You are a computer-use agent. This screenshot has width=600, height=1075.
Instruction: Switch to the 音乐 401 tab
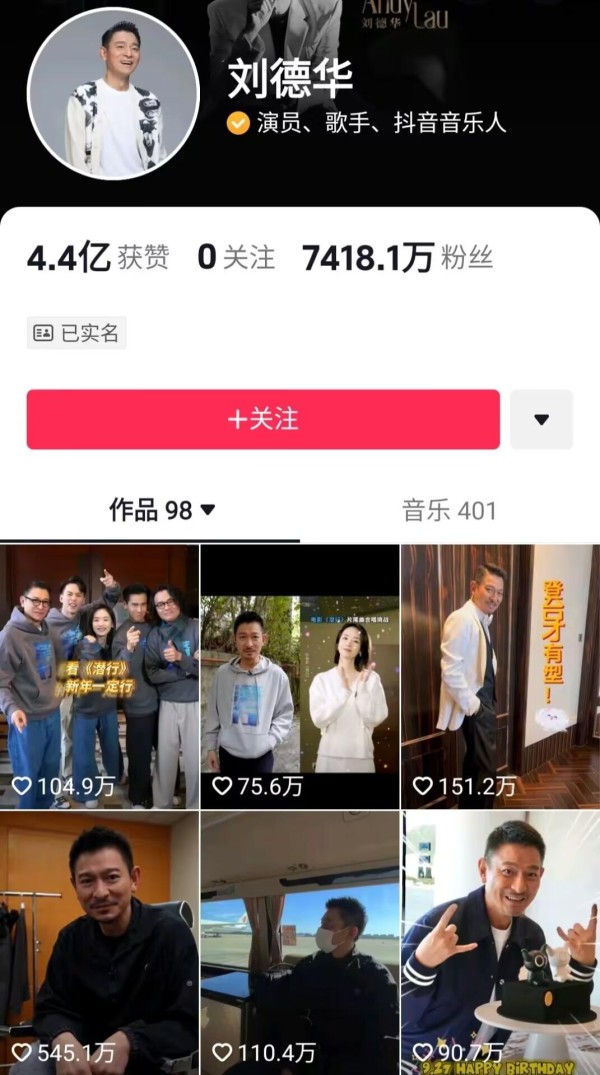tap(449, 510)
